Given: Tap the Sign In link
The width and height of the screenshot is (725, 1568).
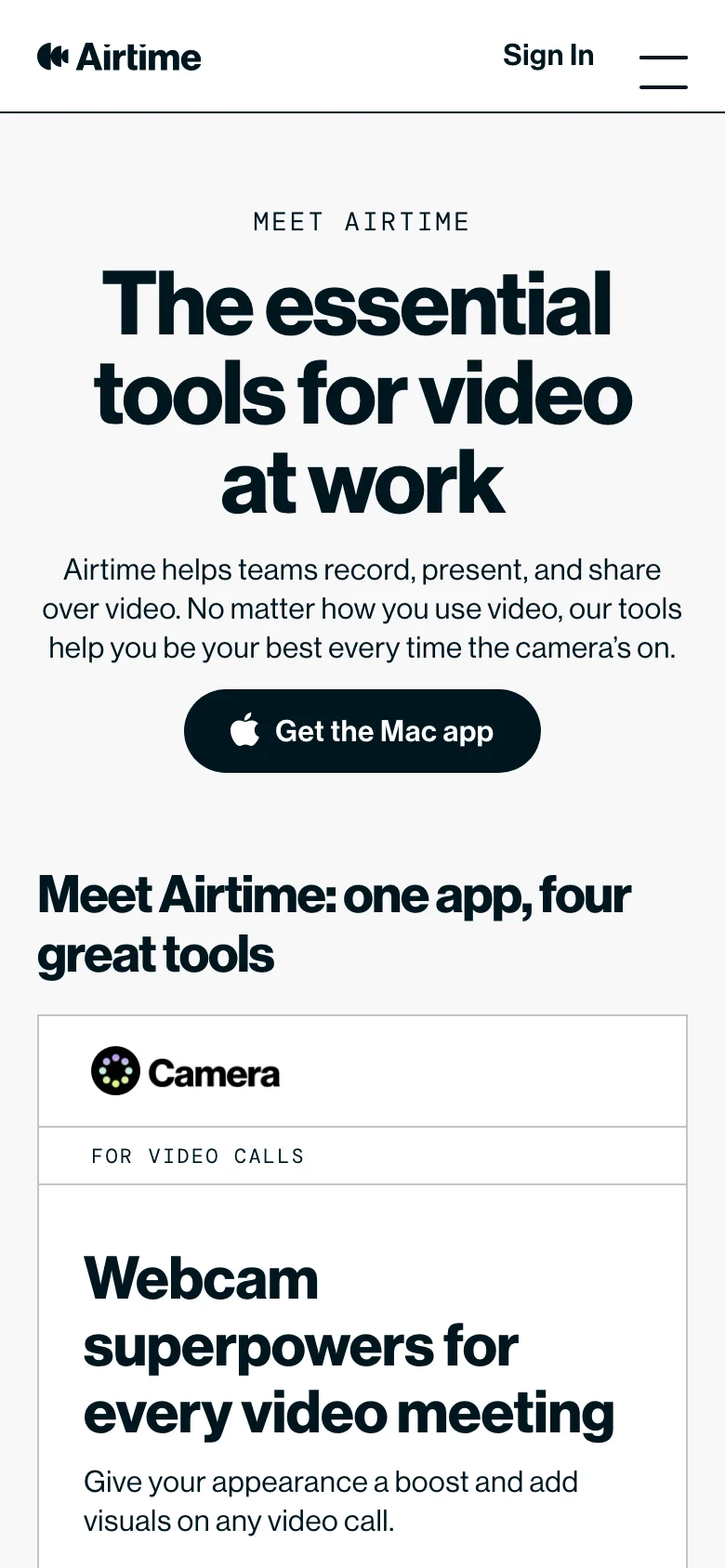Looking at the screenshot, I should [x=547, y=56].
